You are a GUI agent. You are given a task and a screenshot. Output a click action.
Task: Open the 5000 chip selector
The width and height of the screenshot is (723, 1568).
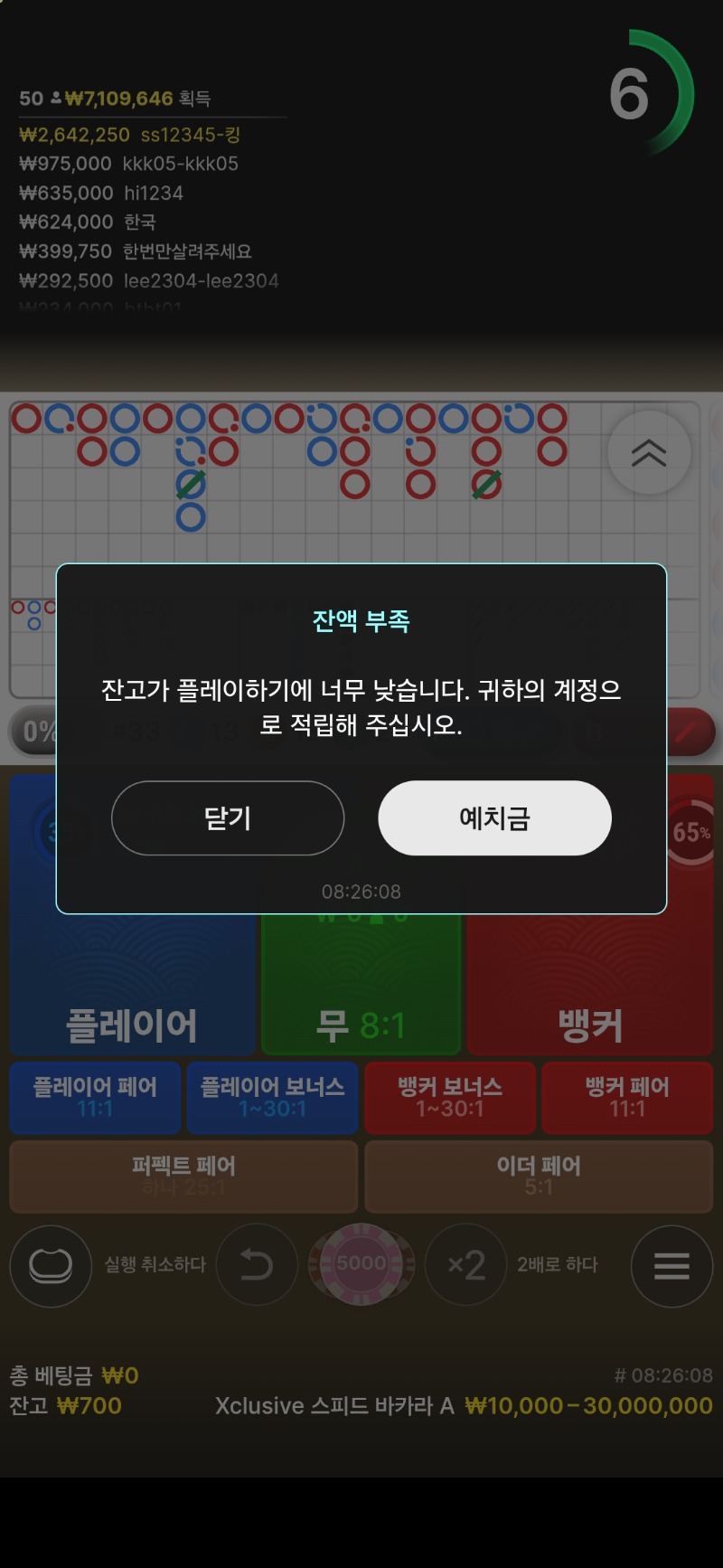tap(361, 1264)
